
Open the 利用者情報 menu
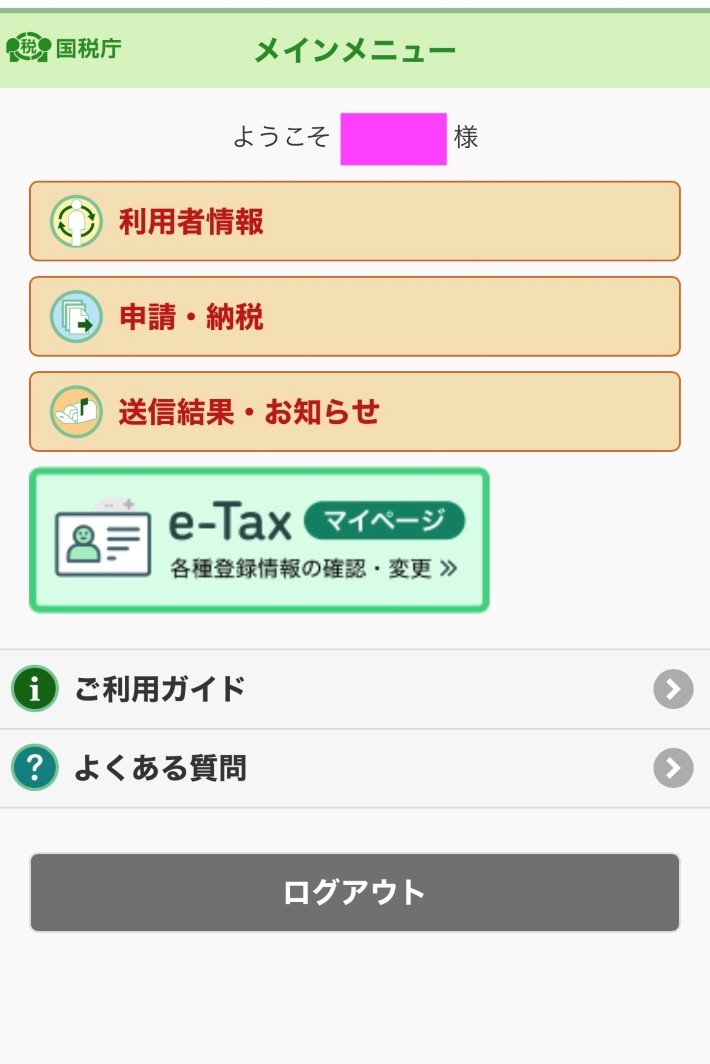tap(354, 221)
